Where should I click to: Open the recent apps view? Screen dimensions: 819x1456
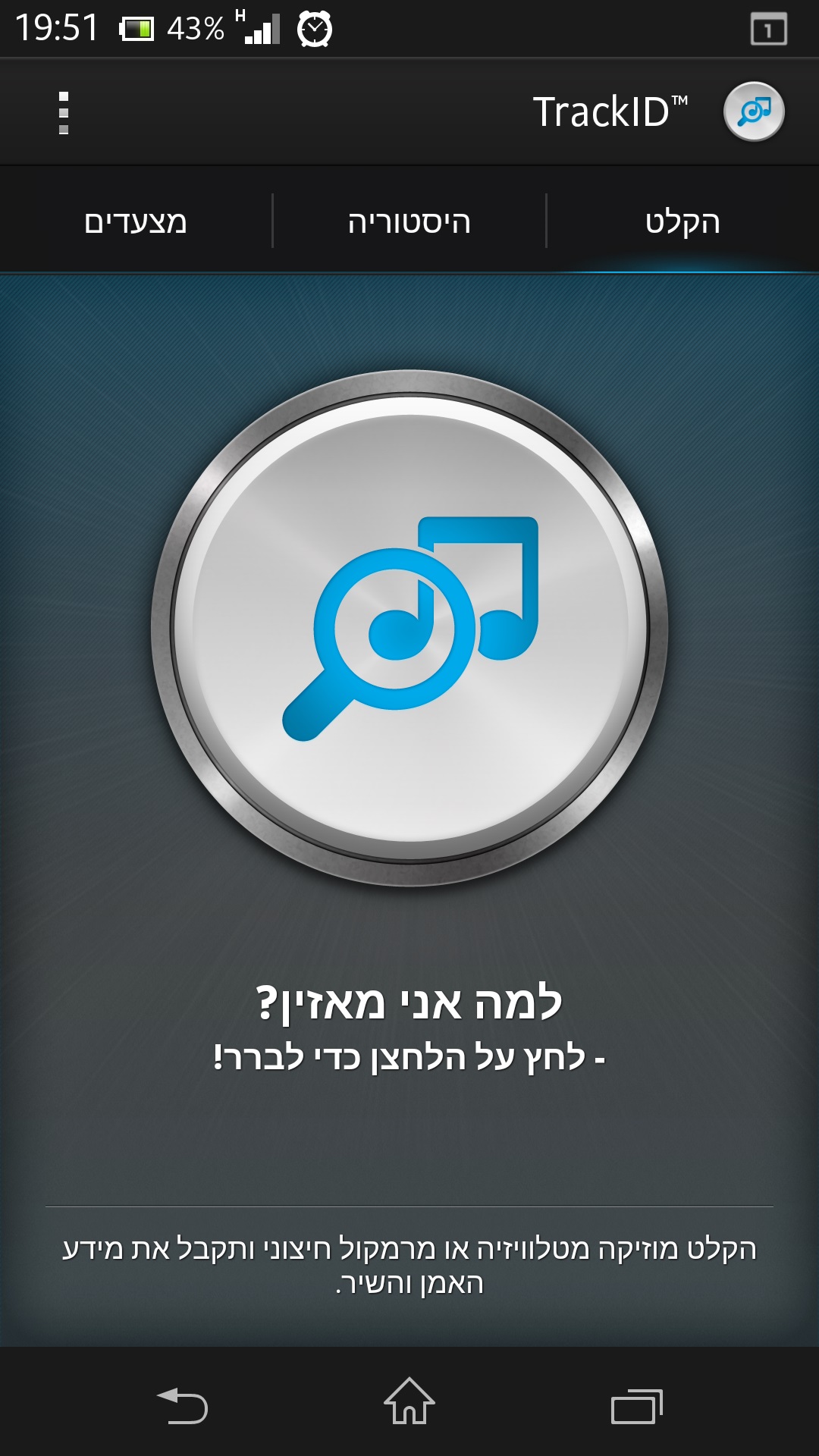click(x=635, y=1404)
